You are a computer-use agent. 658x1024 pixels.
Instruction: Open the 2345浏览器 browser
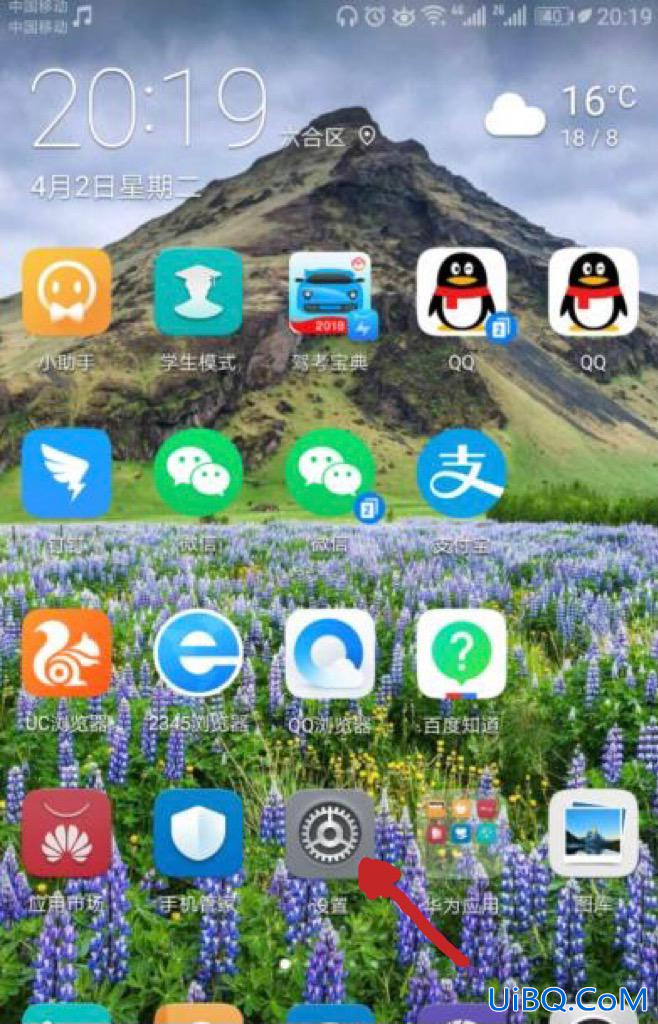pyautogui.click(x=198, y=653)
